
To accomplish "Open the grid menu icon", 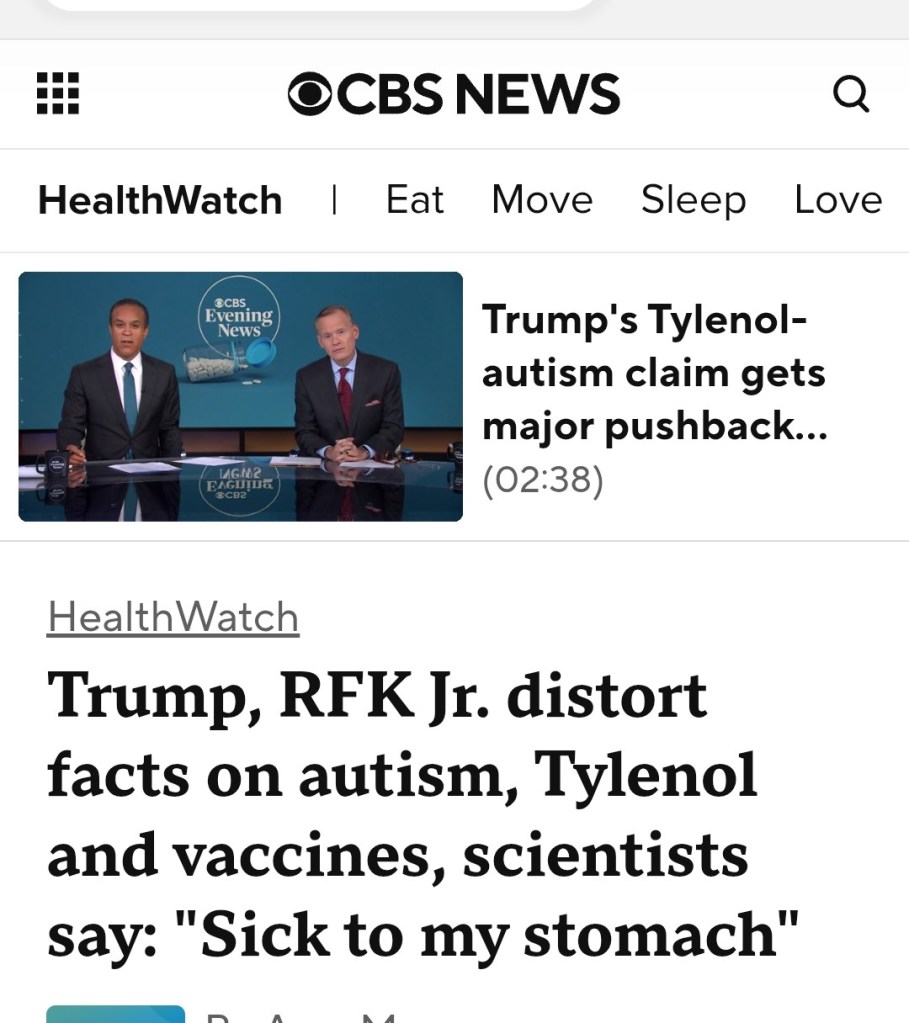I will 58,94.
